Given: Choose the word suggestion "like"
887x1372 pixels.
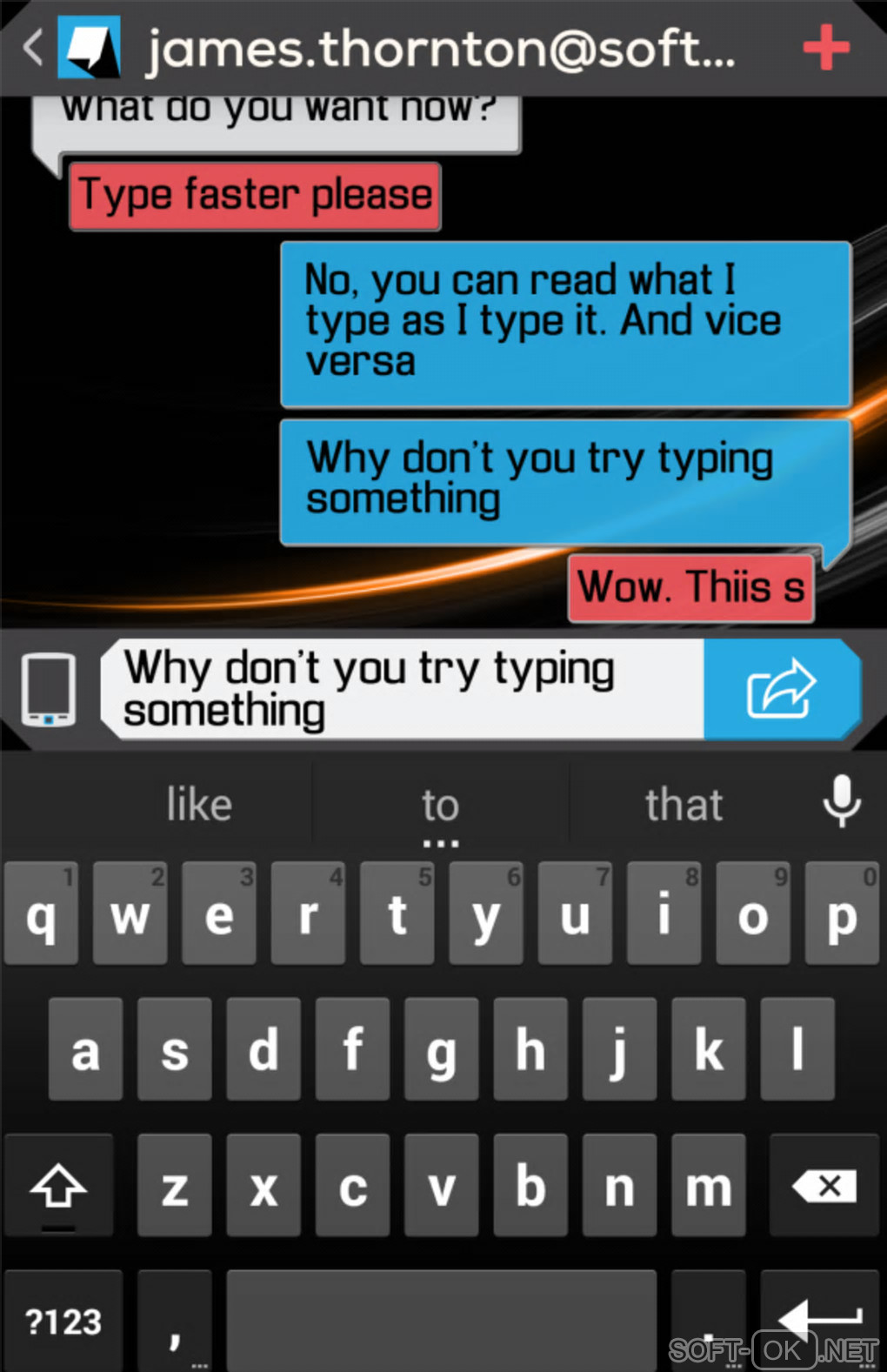Looking at the screenshot, I should [x=199, y=805].
